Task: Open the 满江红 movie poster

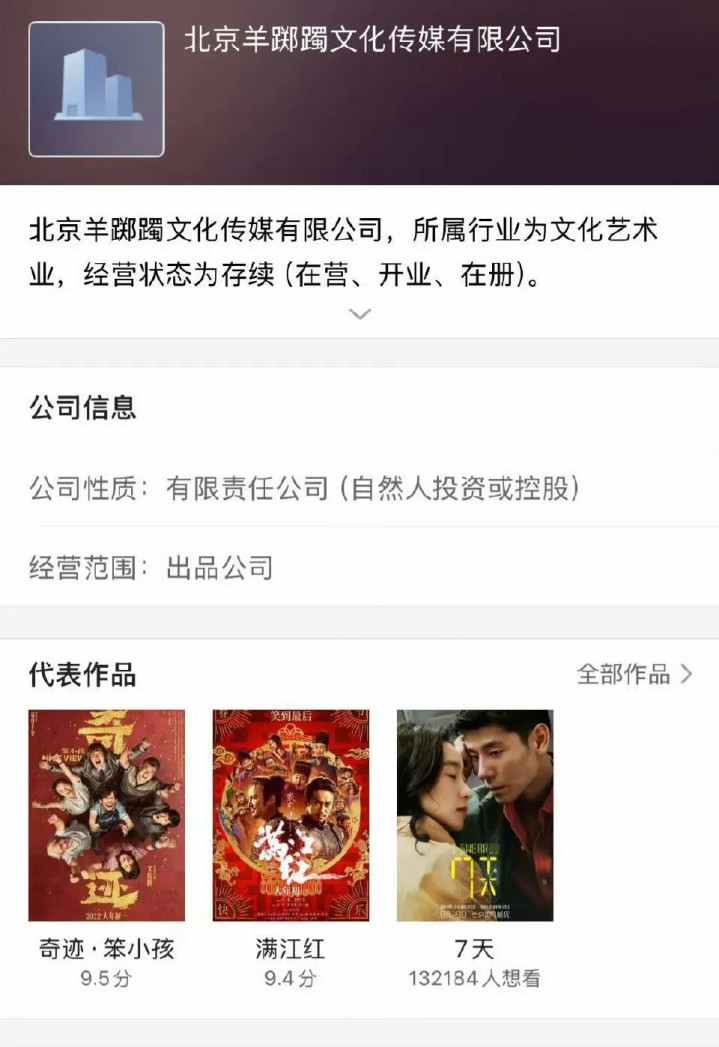Action: point(291,815)
